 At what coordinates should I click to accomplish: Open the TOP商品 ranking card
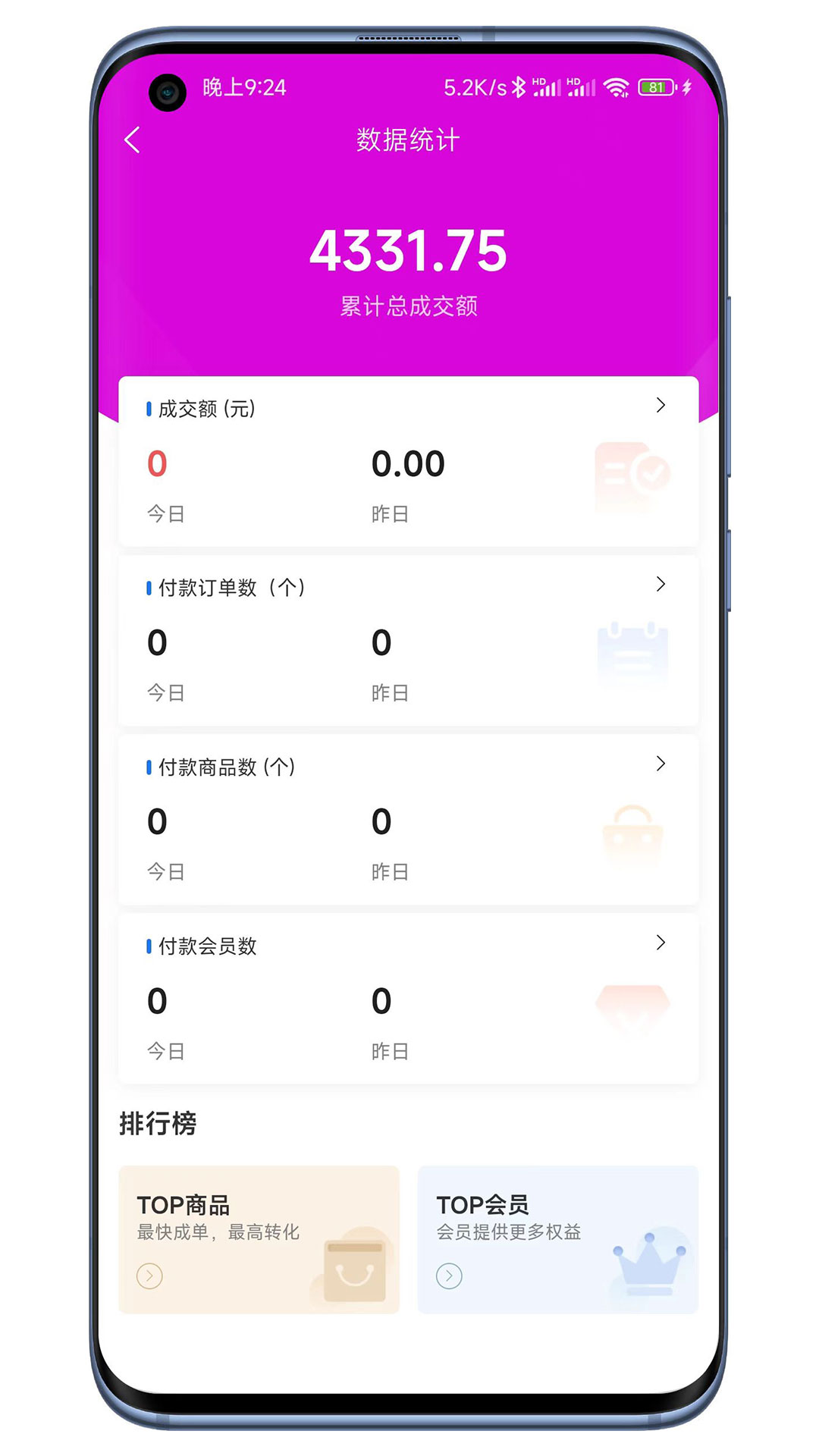tap(259, 1239)
